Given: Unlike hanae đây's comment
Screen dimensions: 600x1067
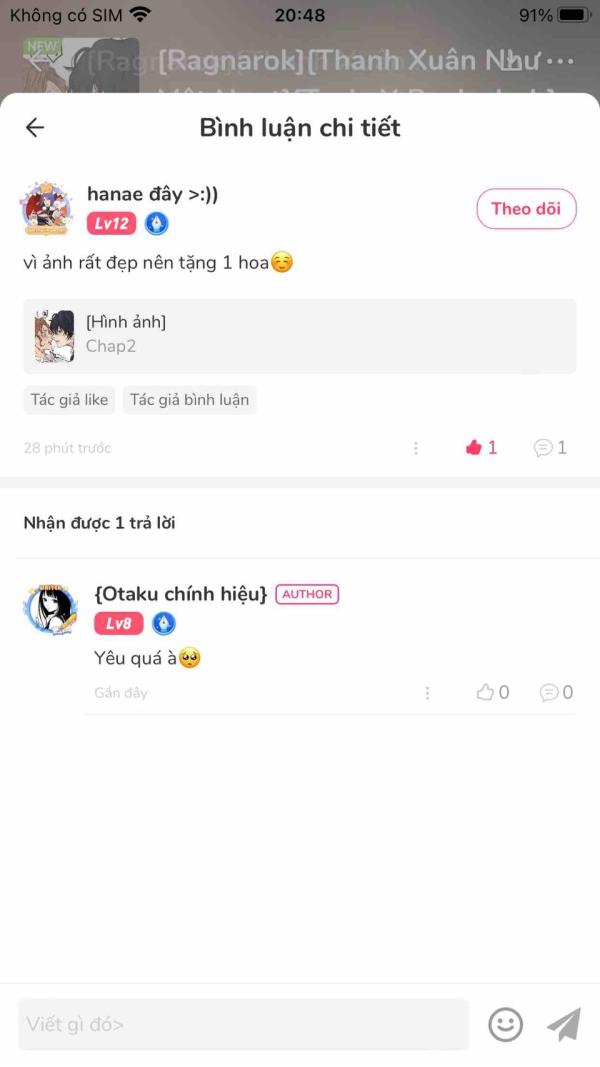Looking at the screenshot, I should (x=482, y=448).
